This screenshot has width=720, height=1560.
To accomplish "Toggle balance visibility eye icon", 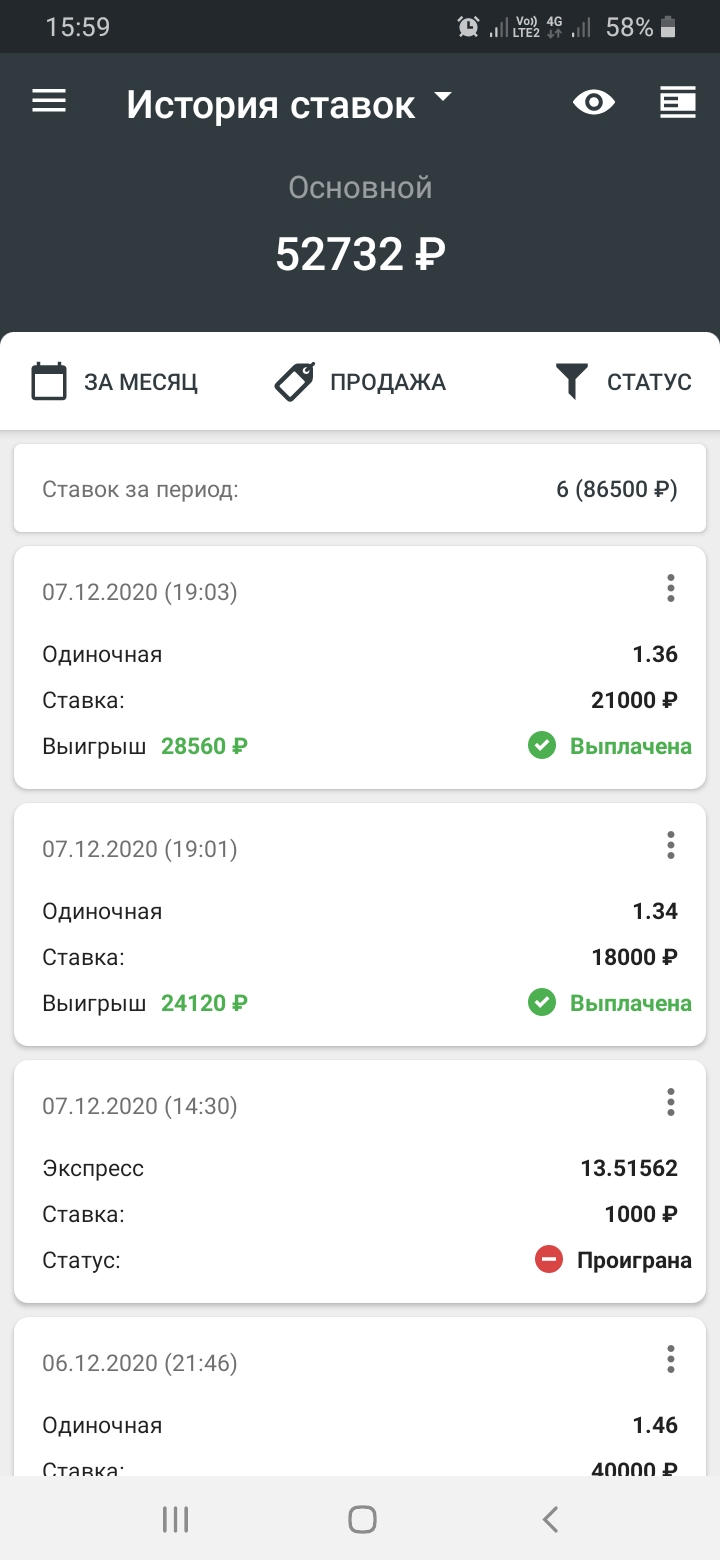I will (594, 102).
